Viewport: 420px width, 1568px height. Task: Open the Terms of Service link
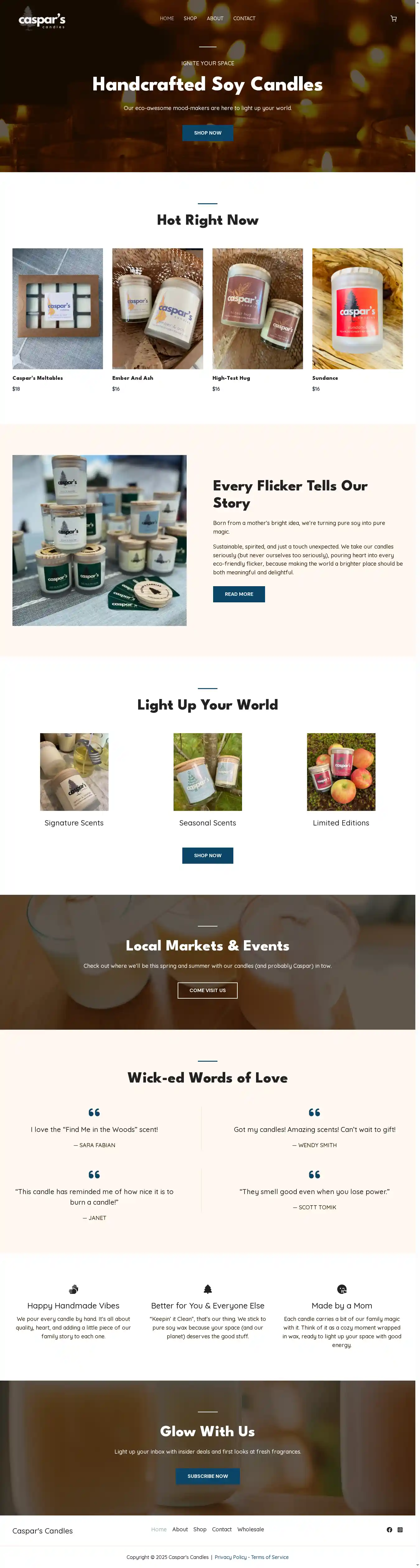tap(269, 1557)
